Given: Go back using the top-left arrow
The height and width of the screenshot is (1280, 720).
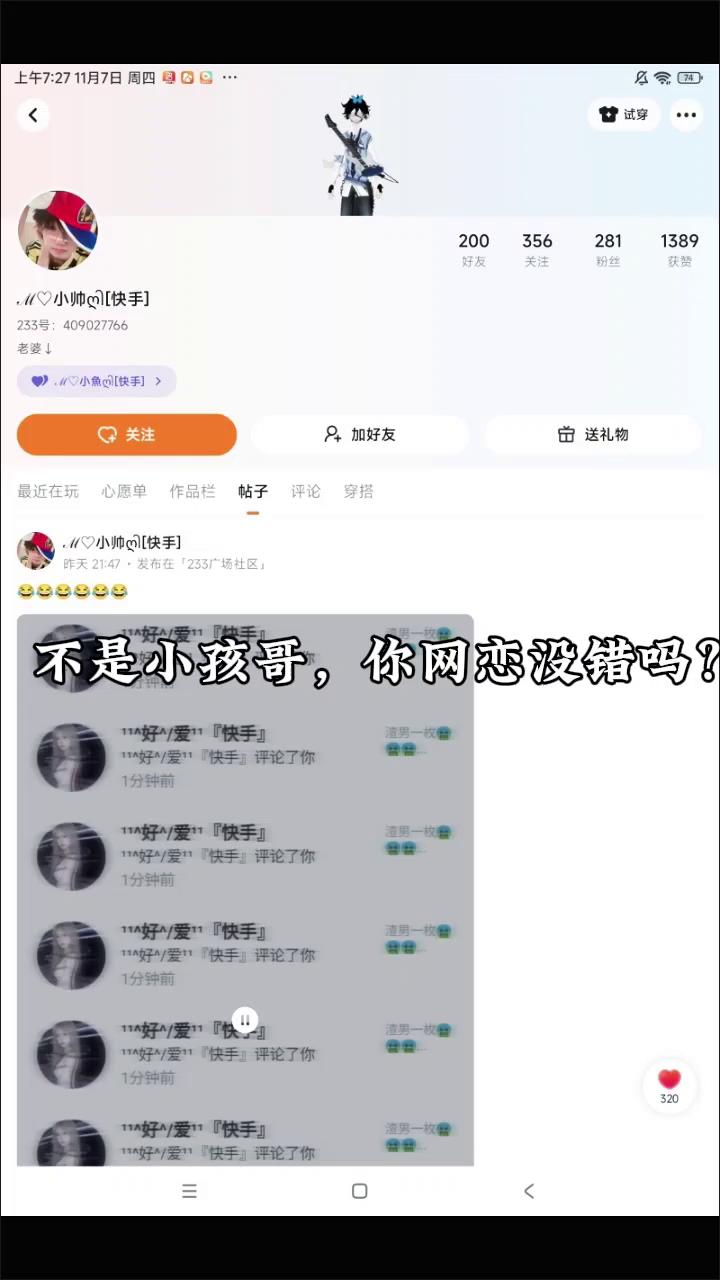Looking at the screenshot, I should pyautogui.click(x=33, y=115).
